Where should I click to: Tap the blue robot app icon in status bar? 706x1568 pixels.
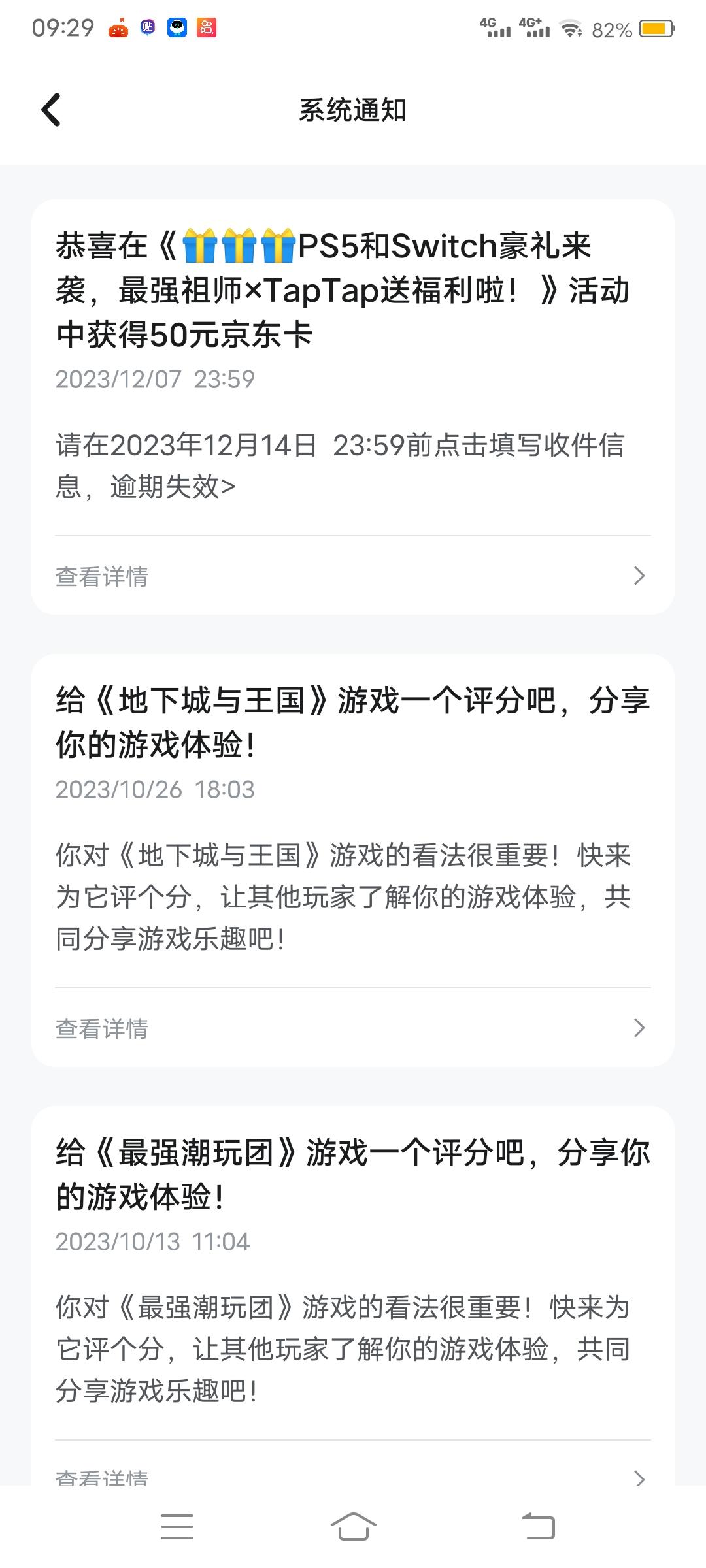176,27
